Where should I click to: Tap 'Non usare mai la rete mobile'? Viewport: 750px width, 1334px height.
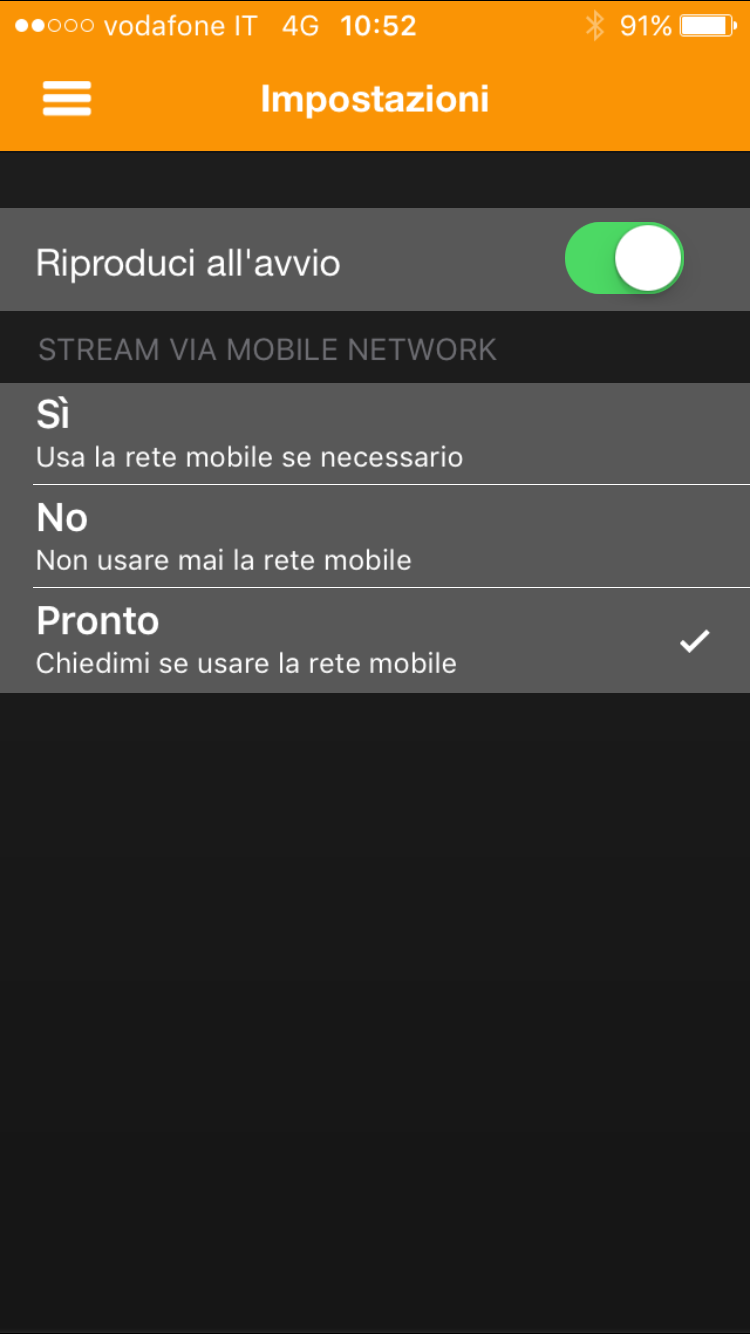[x=224, y=560]
